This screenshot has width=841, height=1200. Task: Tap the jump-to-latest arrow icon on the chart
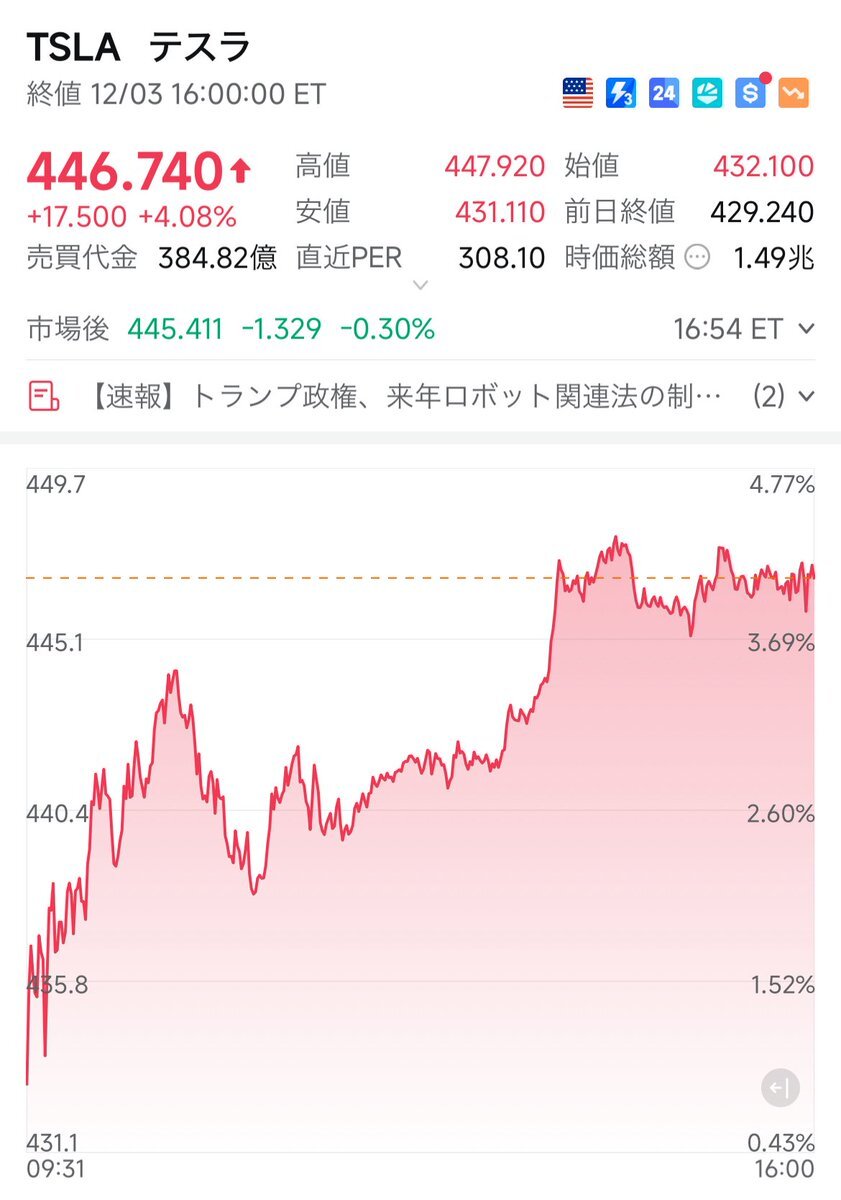(780, 1088)
